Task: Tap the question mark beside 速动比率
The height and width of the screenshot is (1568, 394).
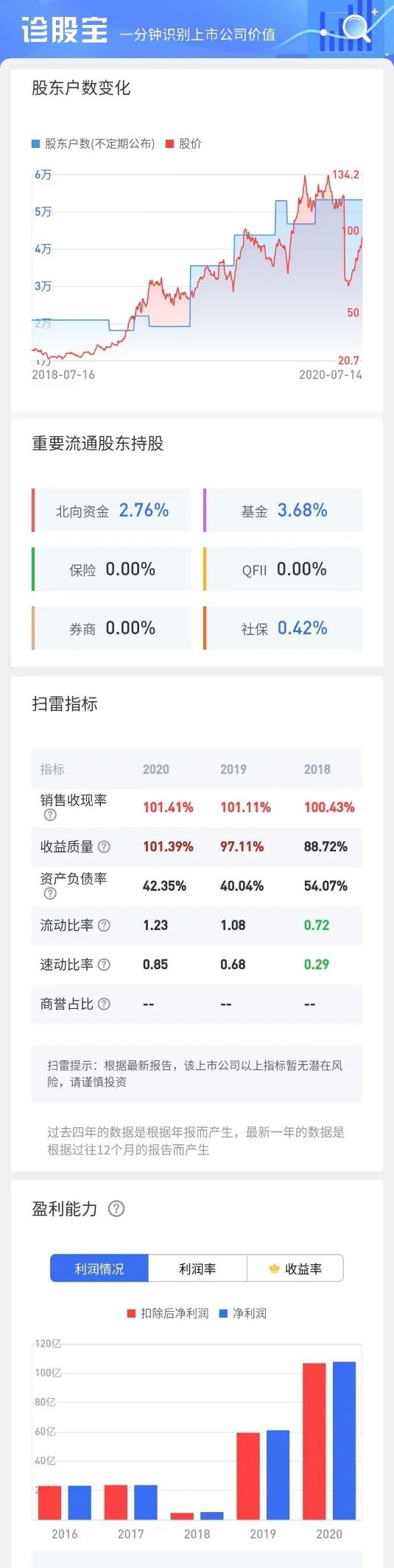Action: 104,965
